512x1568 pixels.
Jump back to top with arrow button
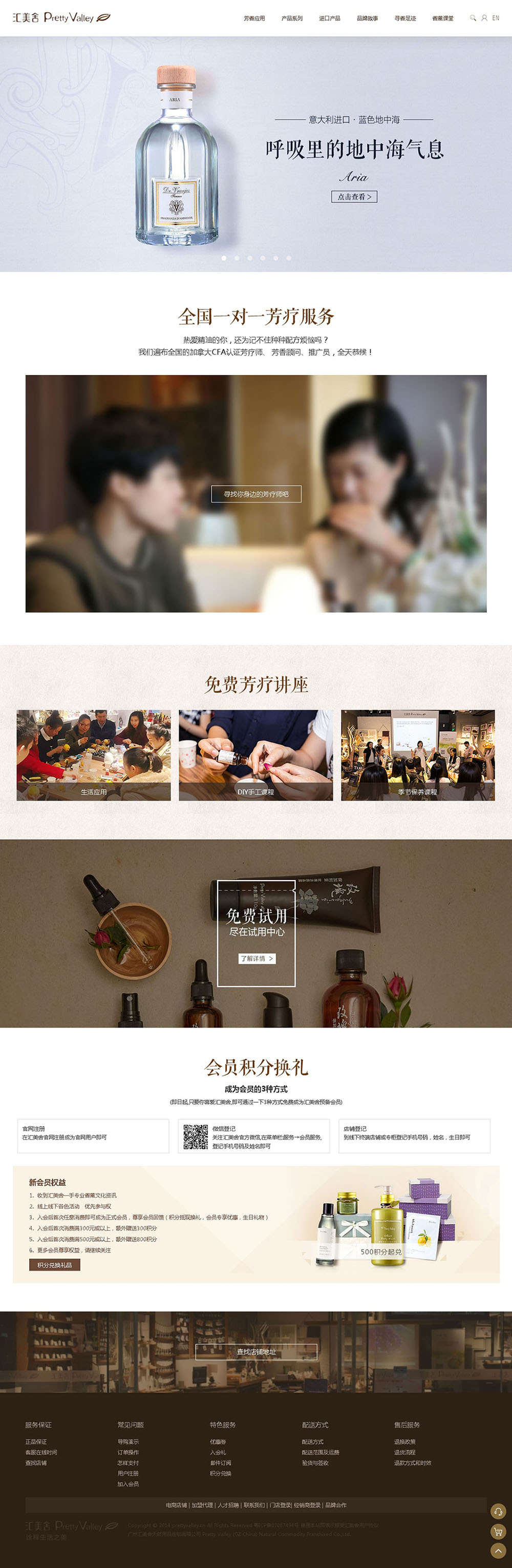point(498,1551)
